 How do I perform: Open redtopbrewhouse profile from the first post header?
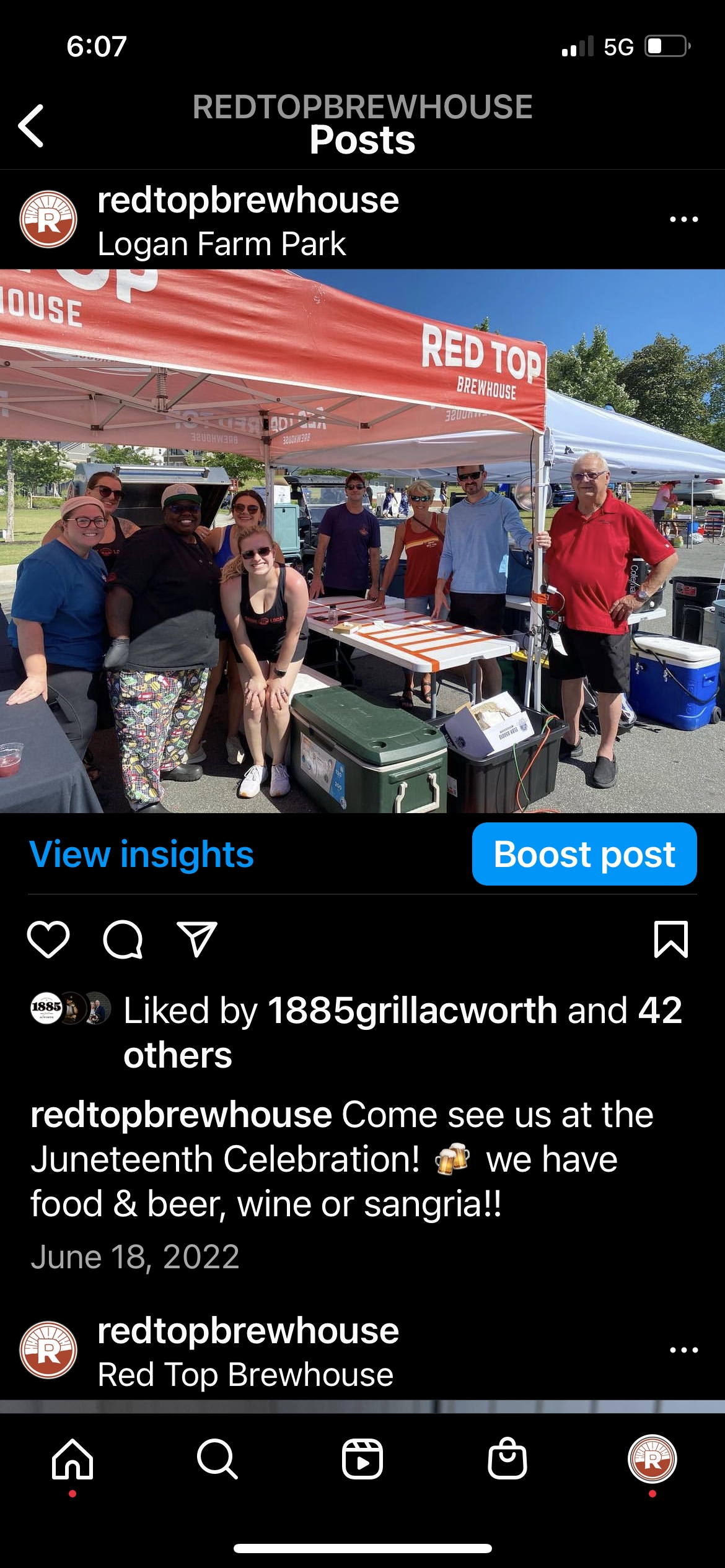[x=248, y=200]
